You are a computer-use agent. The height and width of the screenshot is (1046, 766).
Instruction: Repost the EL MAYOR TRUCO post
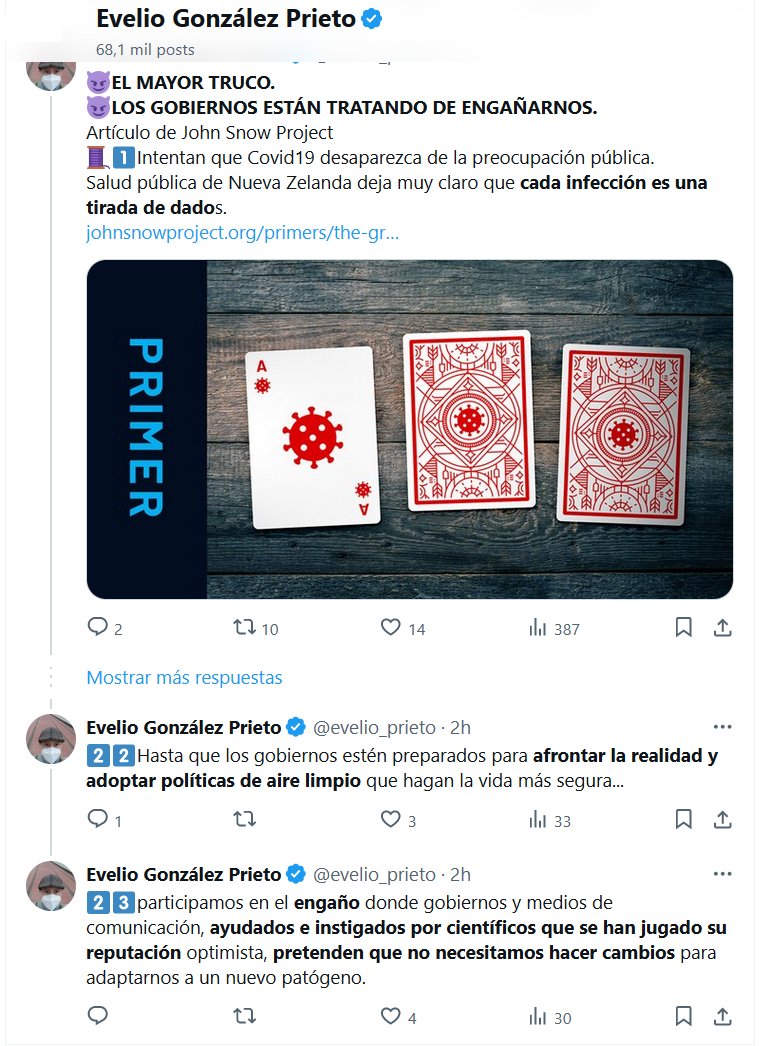click(243, 628)
